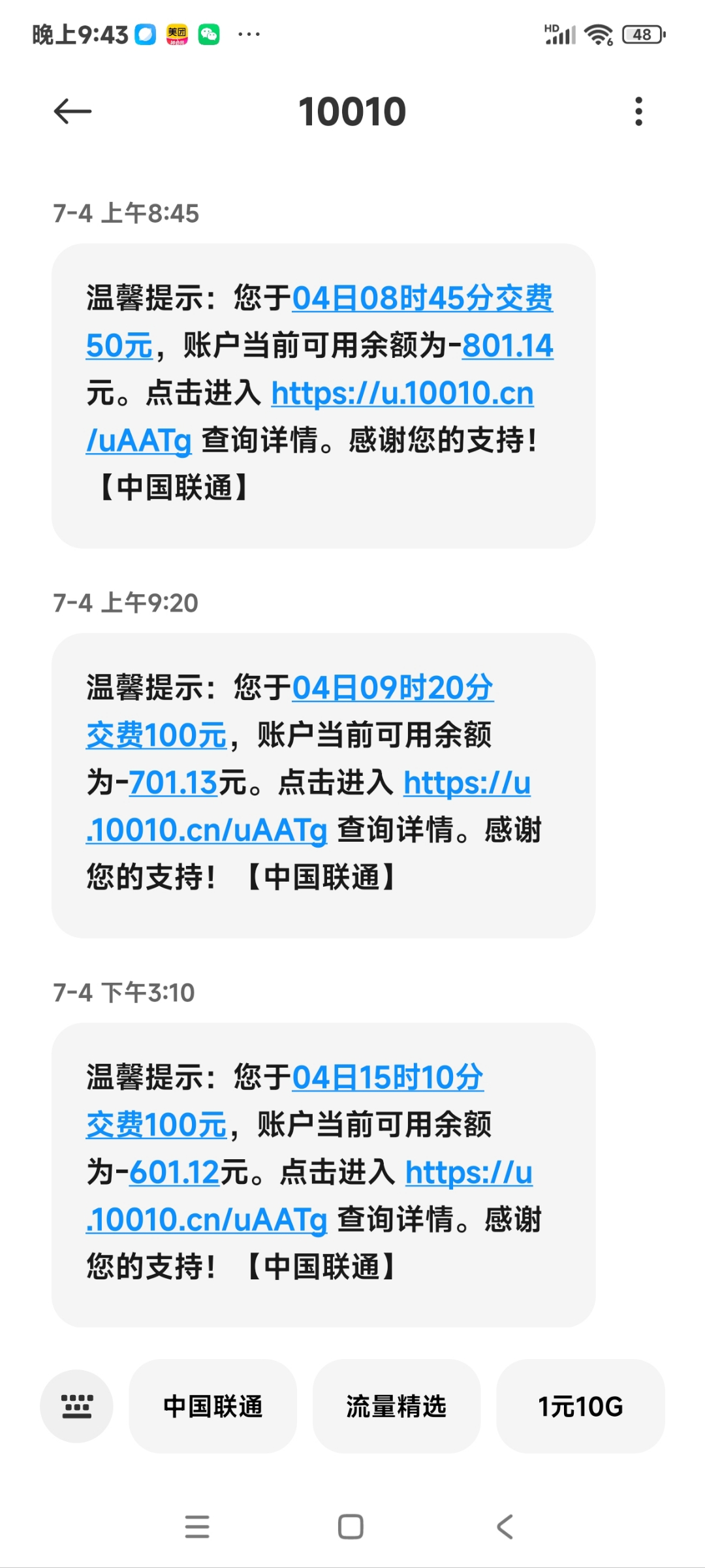
Task: Open the link in the 3:10 message
Action: coord(206,1220)
